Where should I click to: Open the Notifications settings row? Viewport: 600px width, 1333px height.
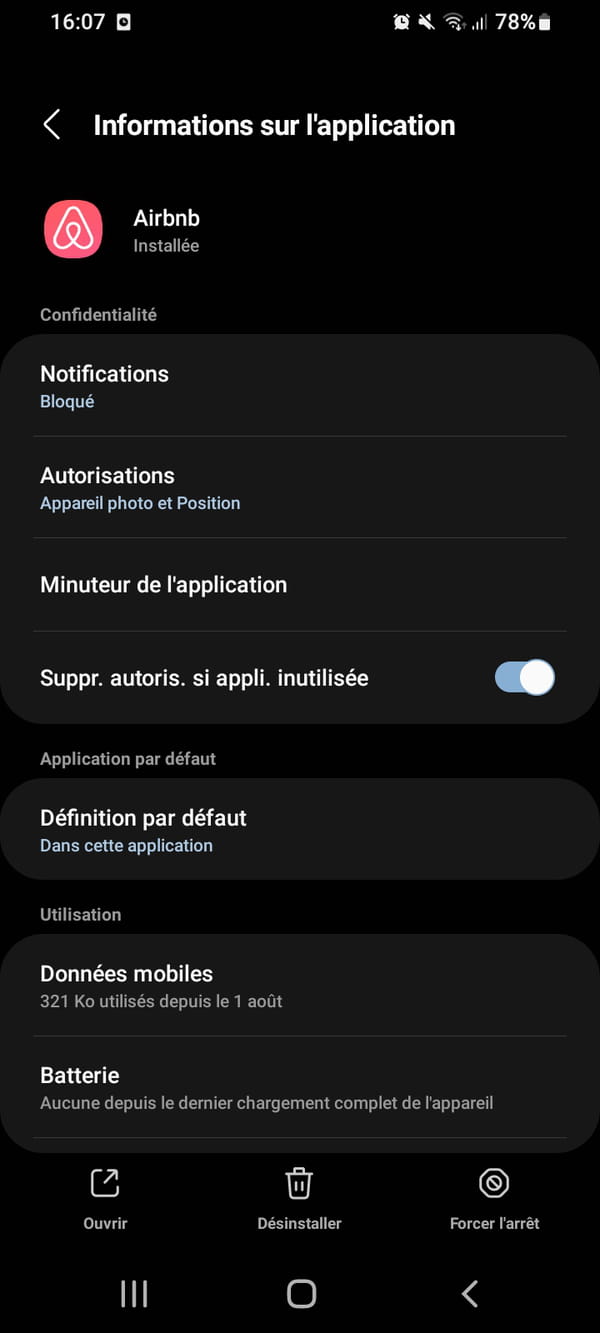pyautogui.click(x=300, y=386)
